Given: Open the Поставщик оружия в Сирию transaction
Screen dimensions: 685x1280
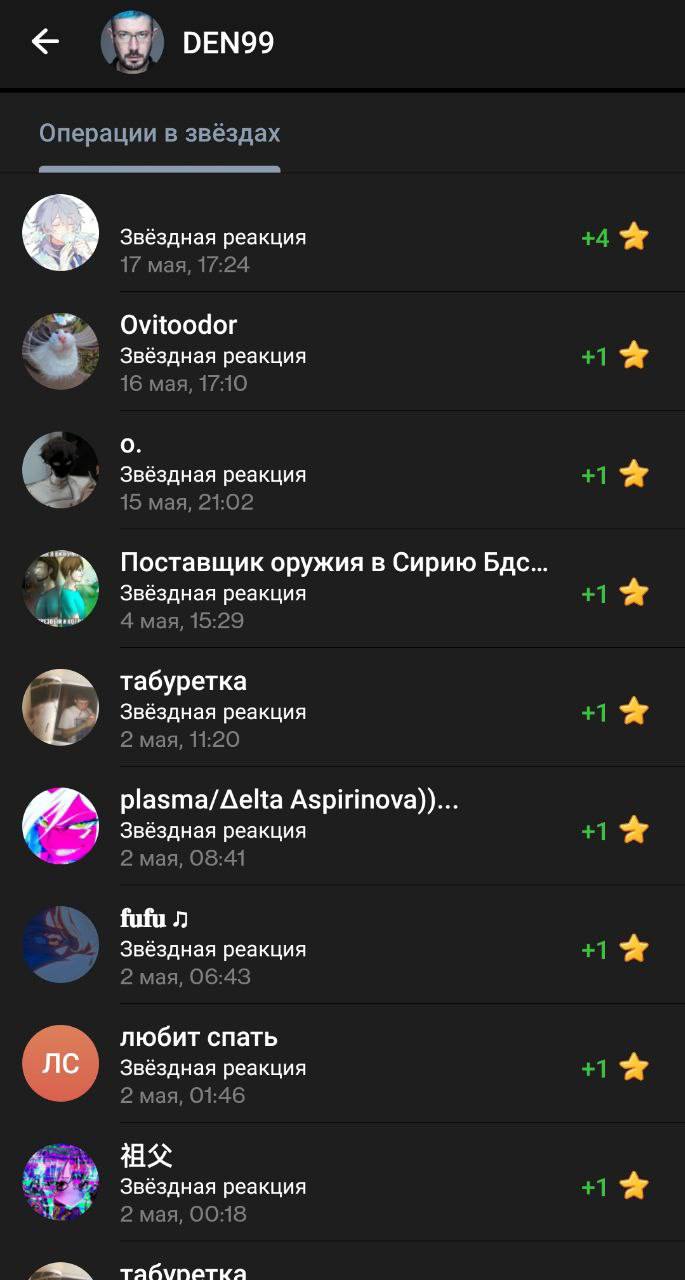Looking at the screenshot, I should pyautogui.click(x=342, y=590).
